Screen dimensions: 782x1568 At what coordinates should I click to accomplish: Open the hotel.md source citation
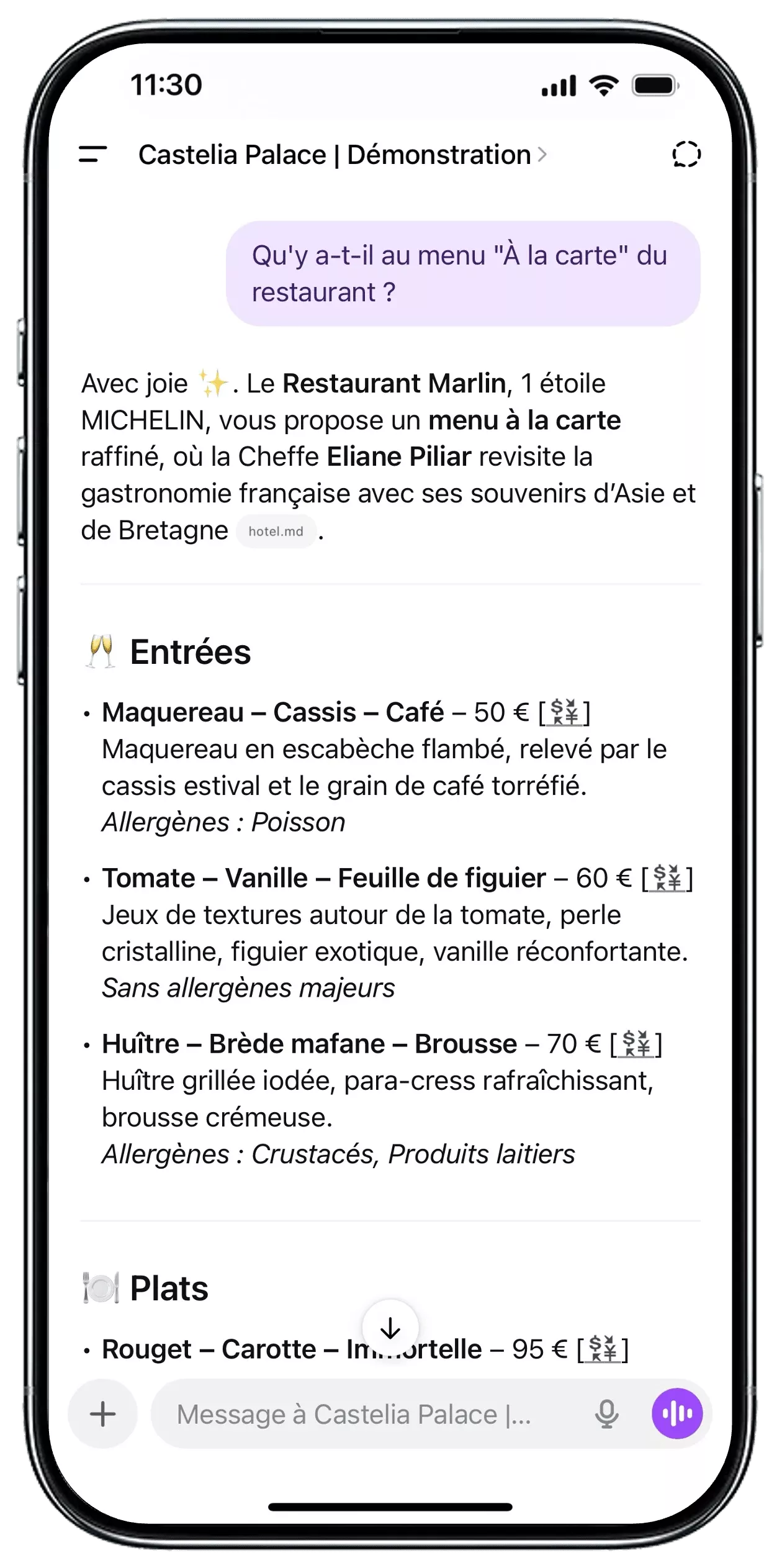[x=276, y=532]
